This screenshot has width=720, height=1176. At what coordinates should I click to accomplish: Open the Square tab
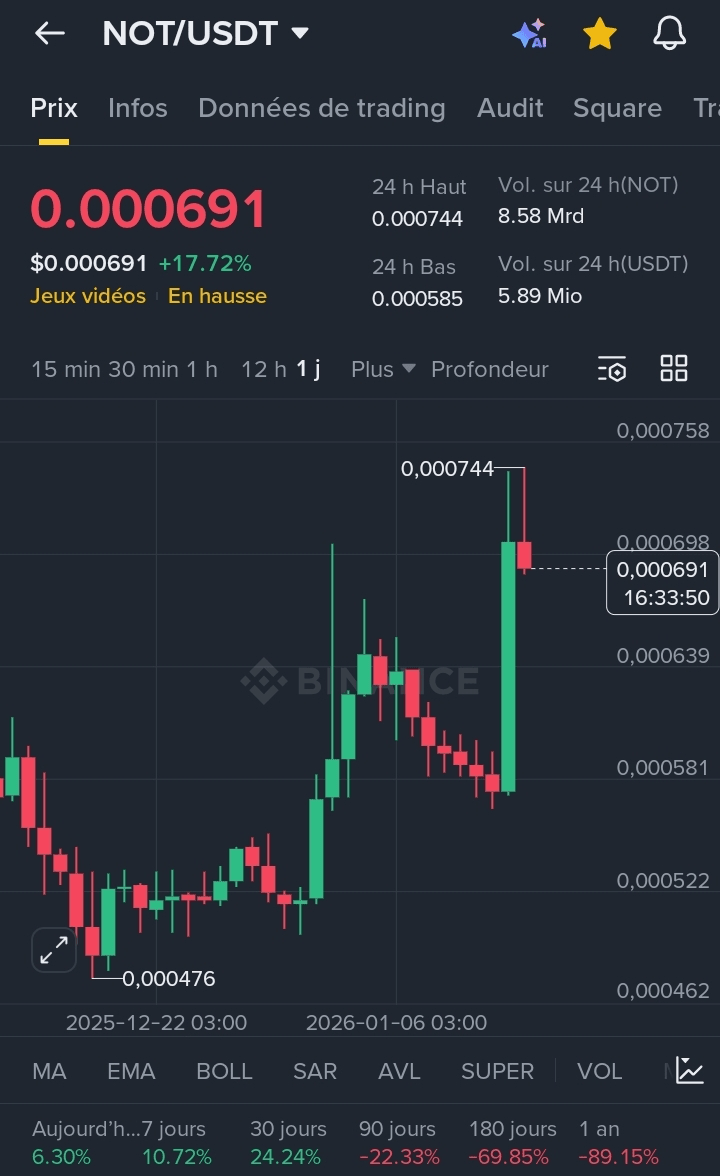click(x=617, y=108)
